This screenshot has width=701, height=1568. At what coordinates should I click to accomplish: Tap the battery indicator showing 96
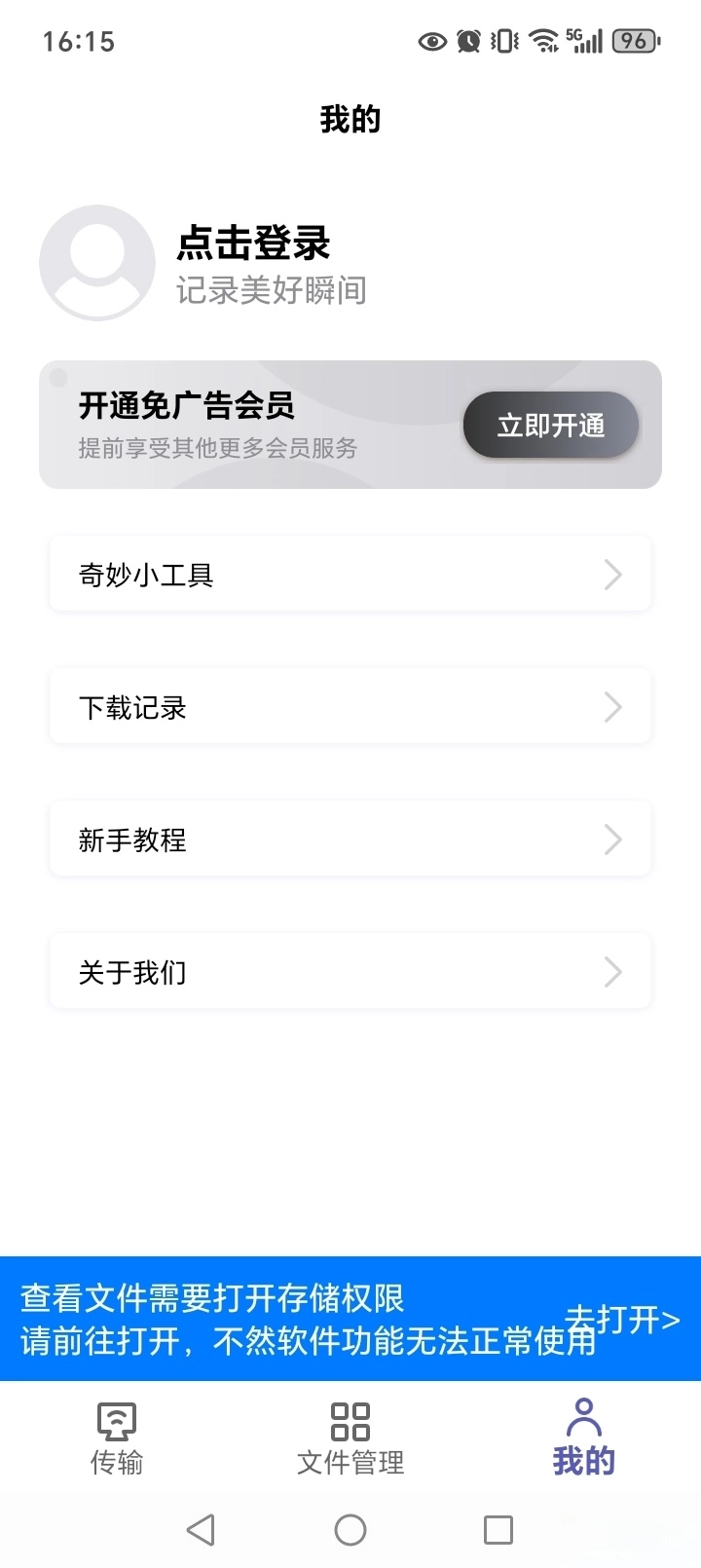(x=634, y=41)
